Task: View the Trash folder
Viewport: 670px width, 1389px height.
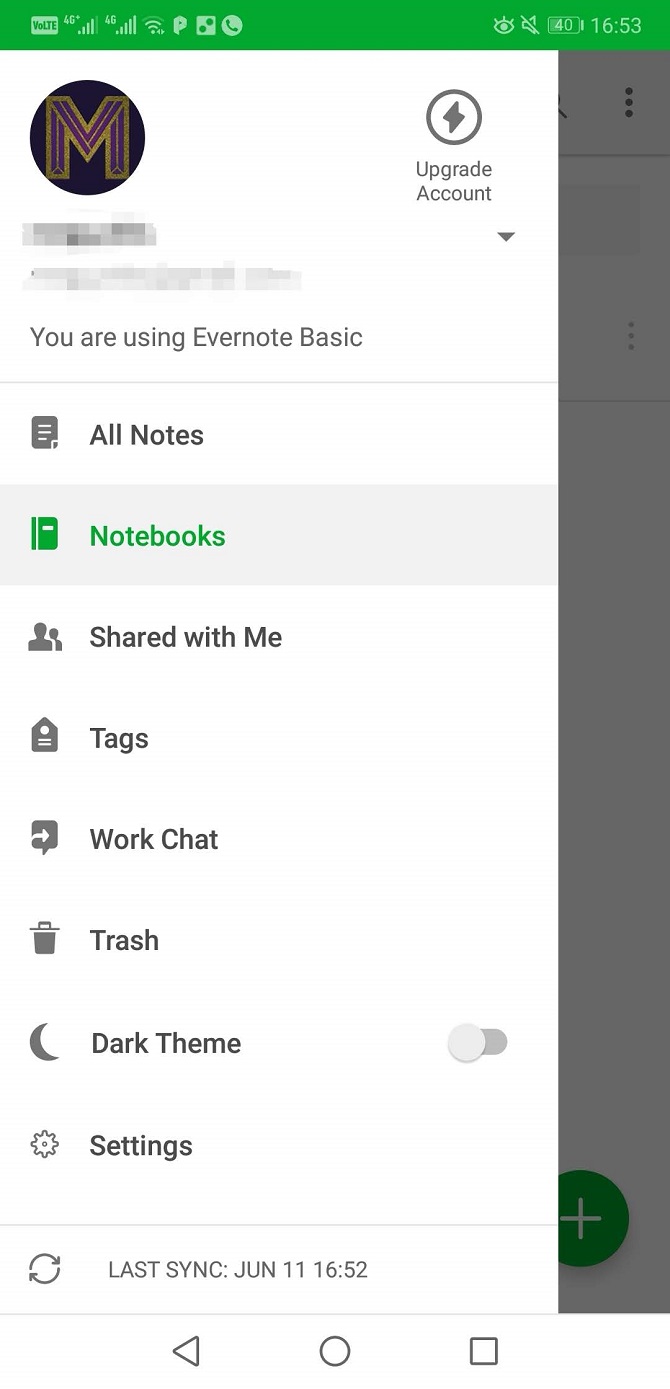Action: 124,940
